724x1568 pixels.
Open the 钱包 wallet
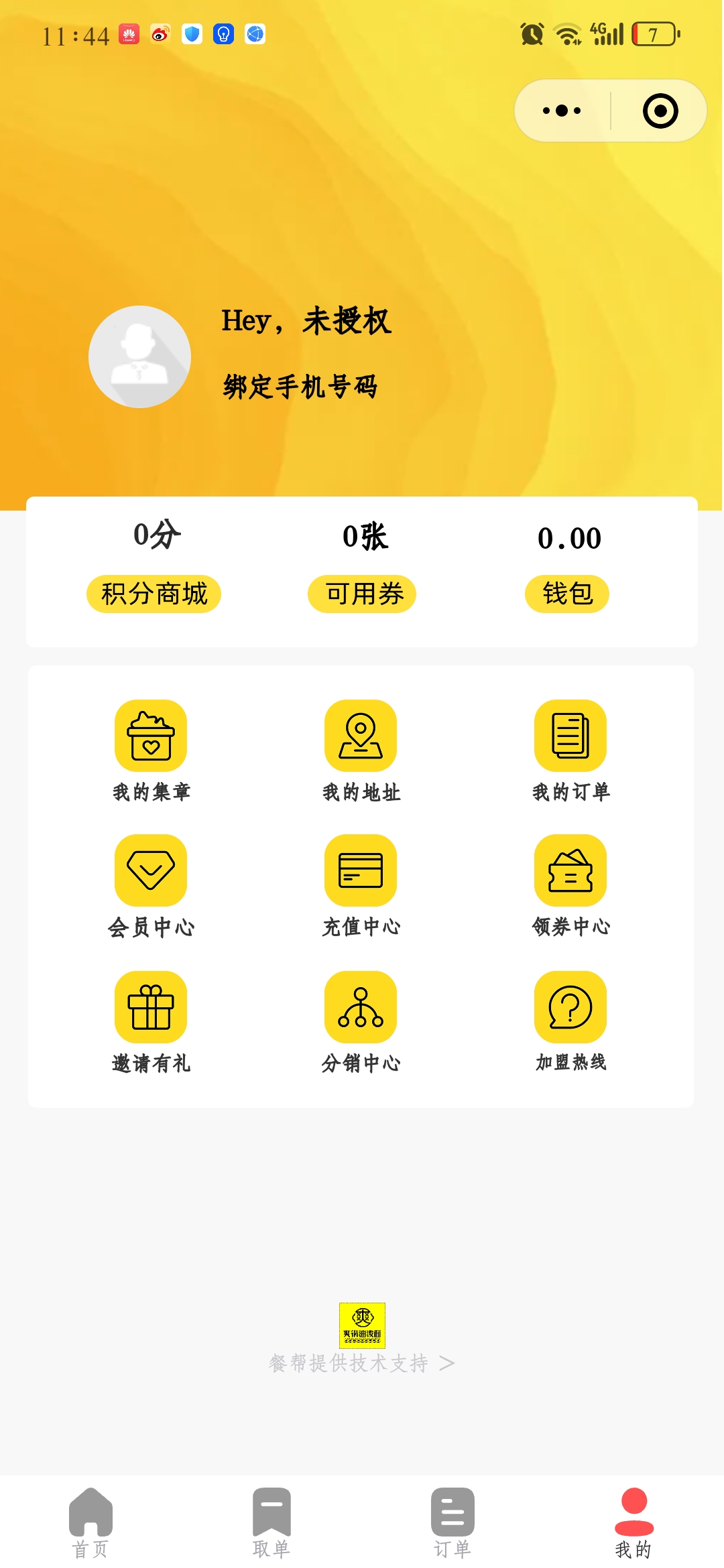coord(567,594)
